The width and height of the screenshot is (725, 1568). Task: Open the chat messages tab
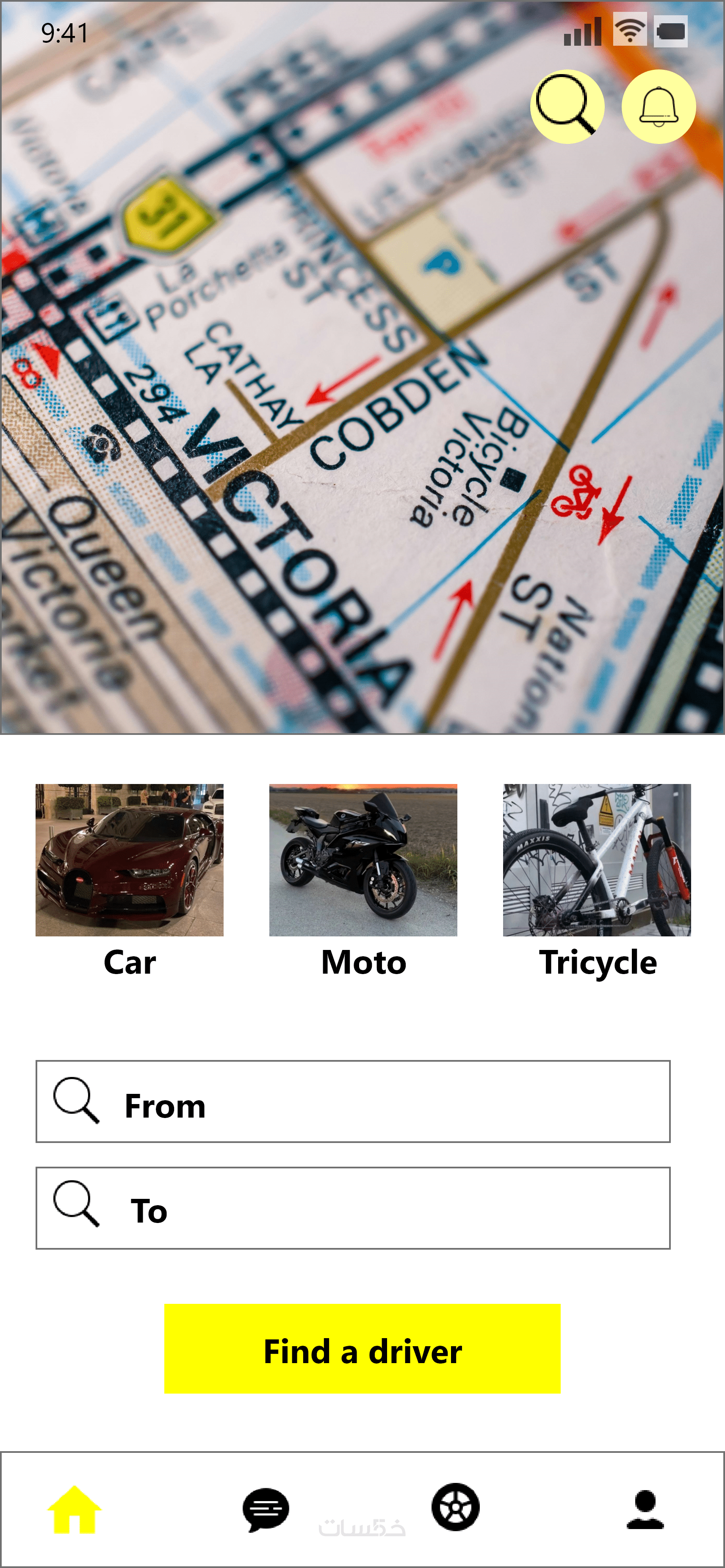(266, 1509)
